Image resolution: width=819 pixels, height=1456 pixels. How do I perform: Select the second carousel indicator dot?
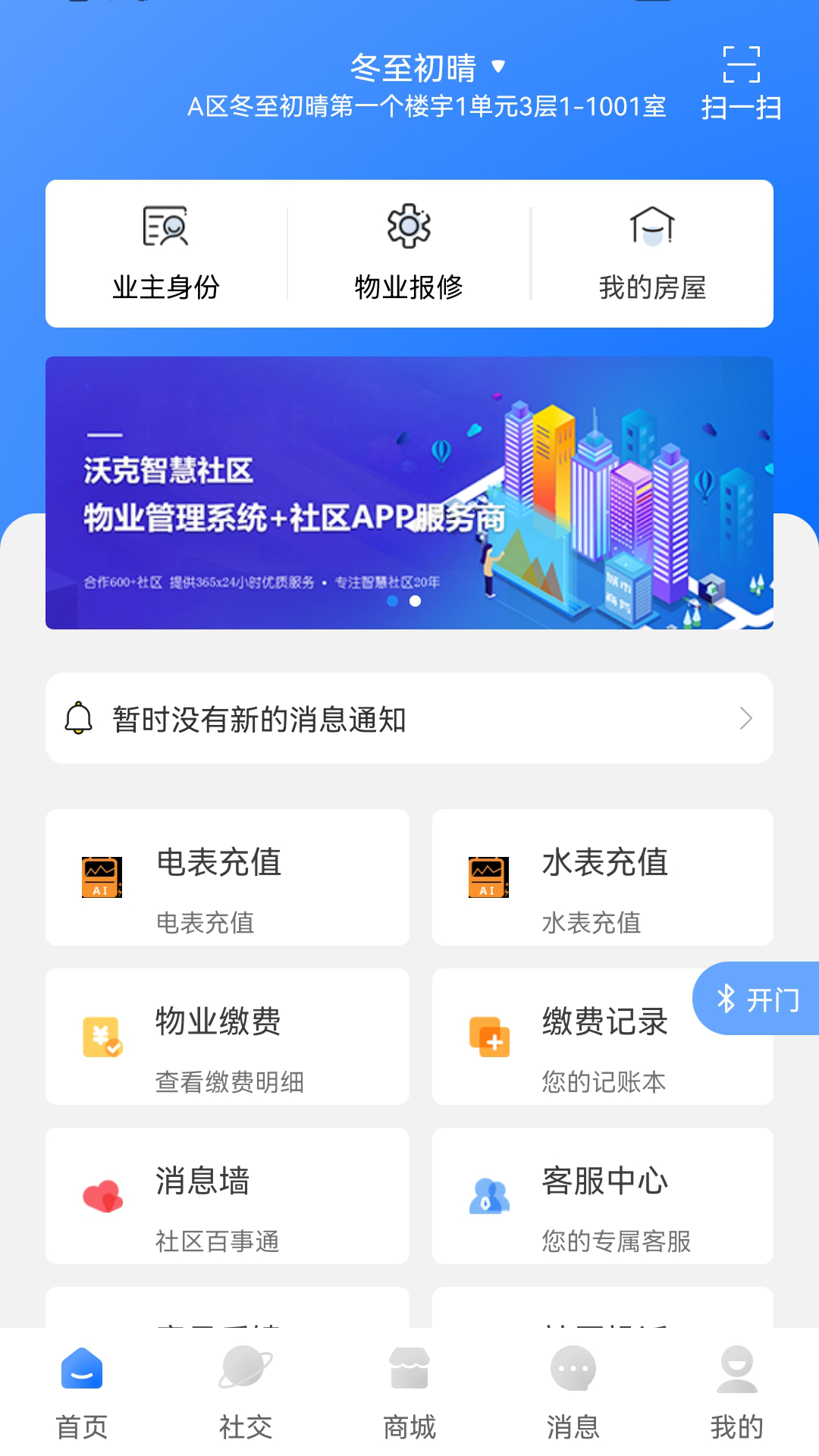click(x=415, y=601)
